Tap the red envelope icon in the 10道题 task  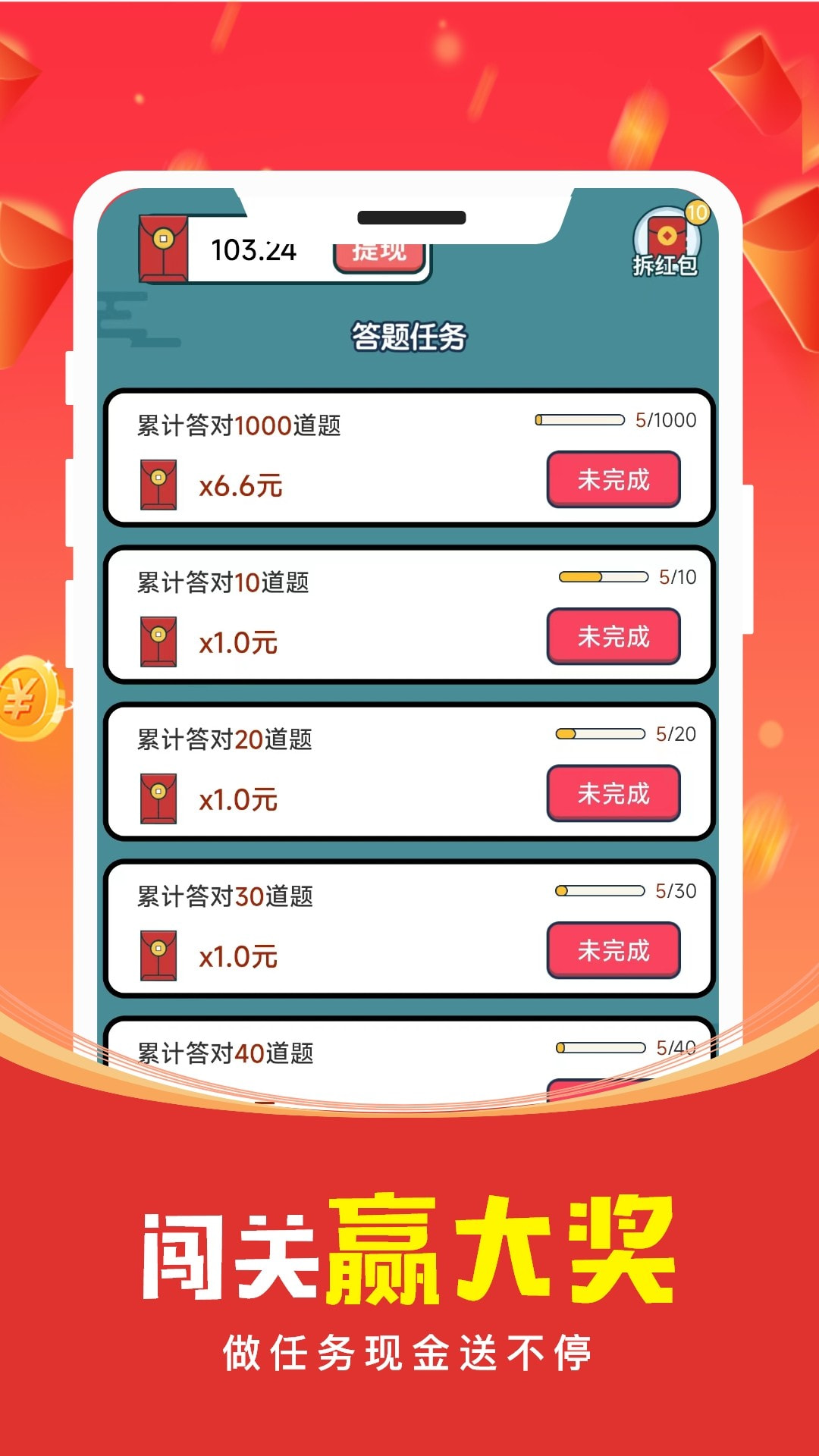click(x=159, y=639)
